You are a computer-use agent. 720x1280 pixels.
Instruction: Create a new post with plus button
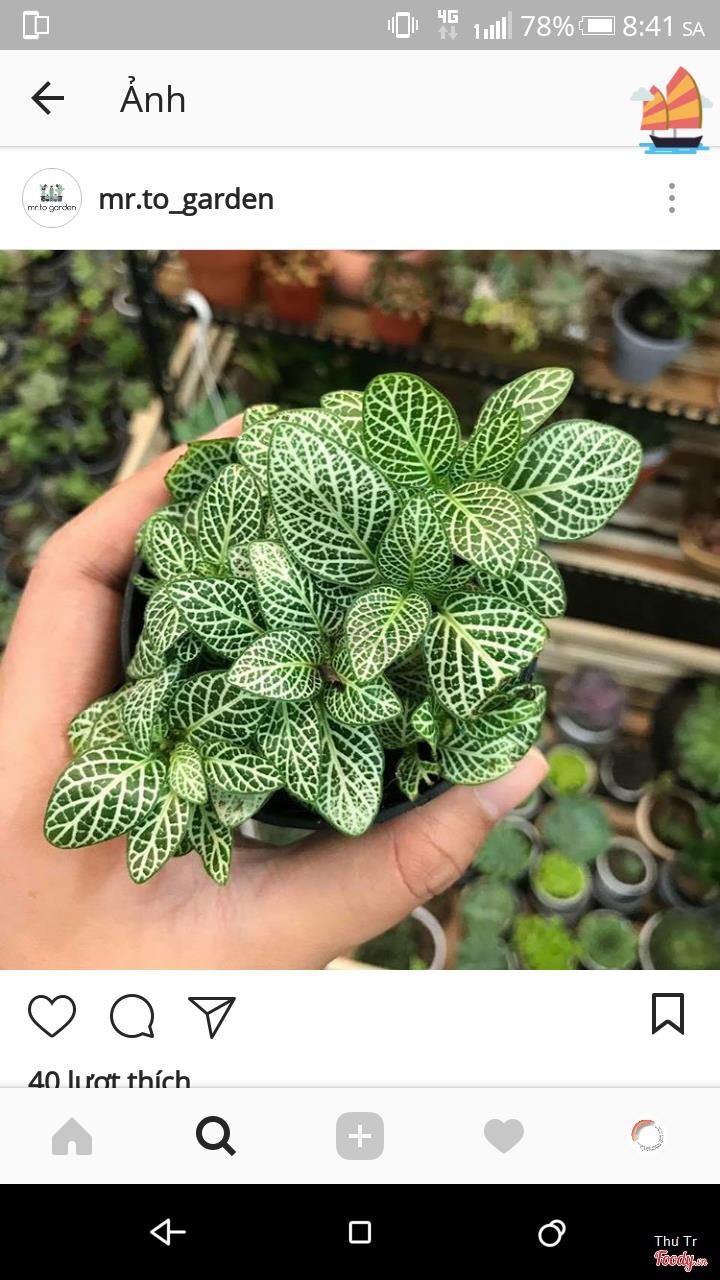point(360,1136)
